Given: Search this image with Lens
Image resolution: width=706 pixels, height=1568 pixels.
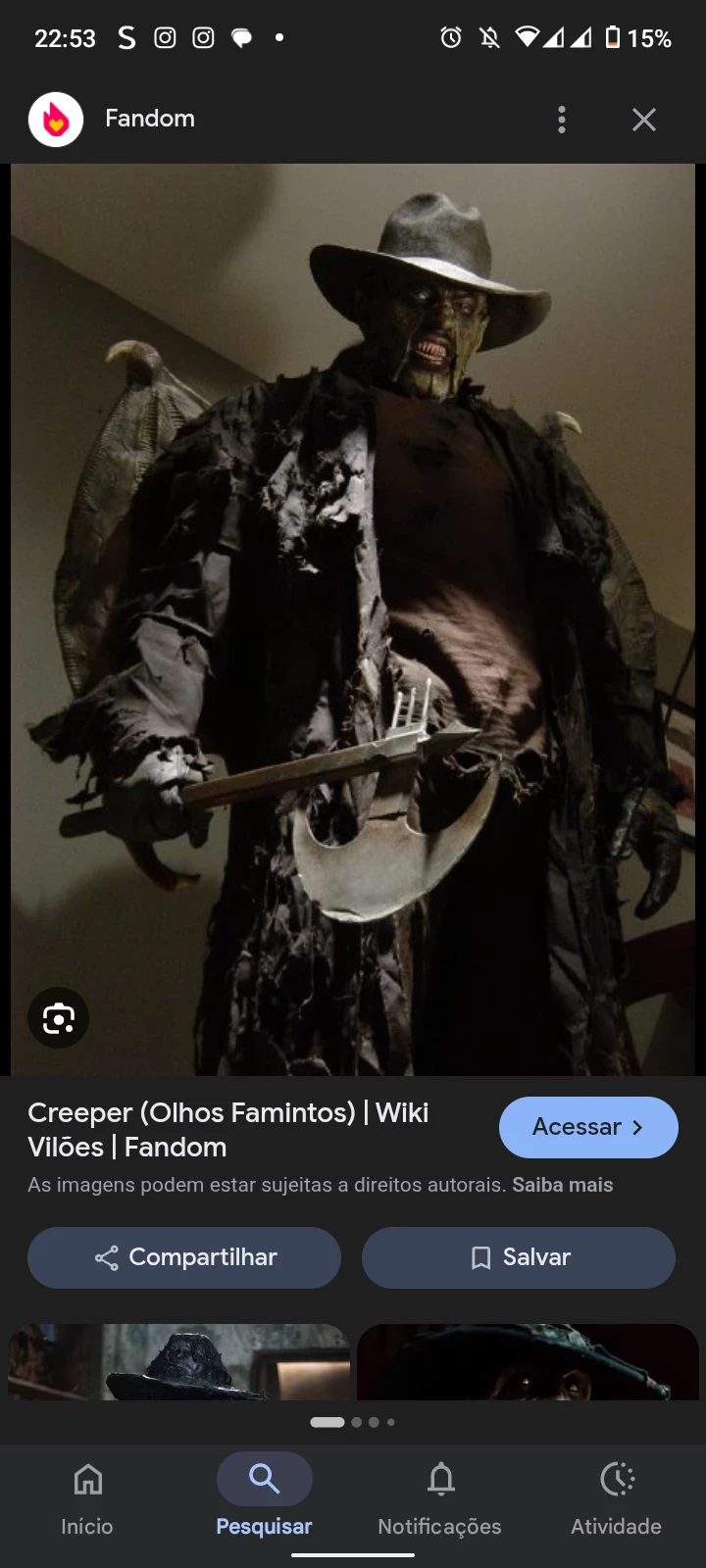Looking at the screenshot, I should 59,1018.
